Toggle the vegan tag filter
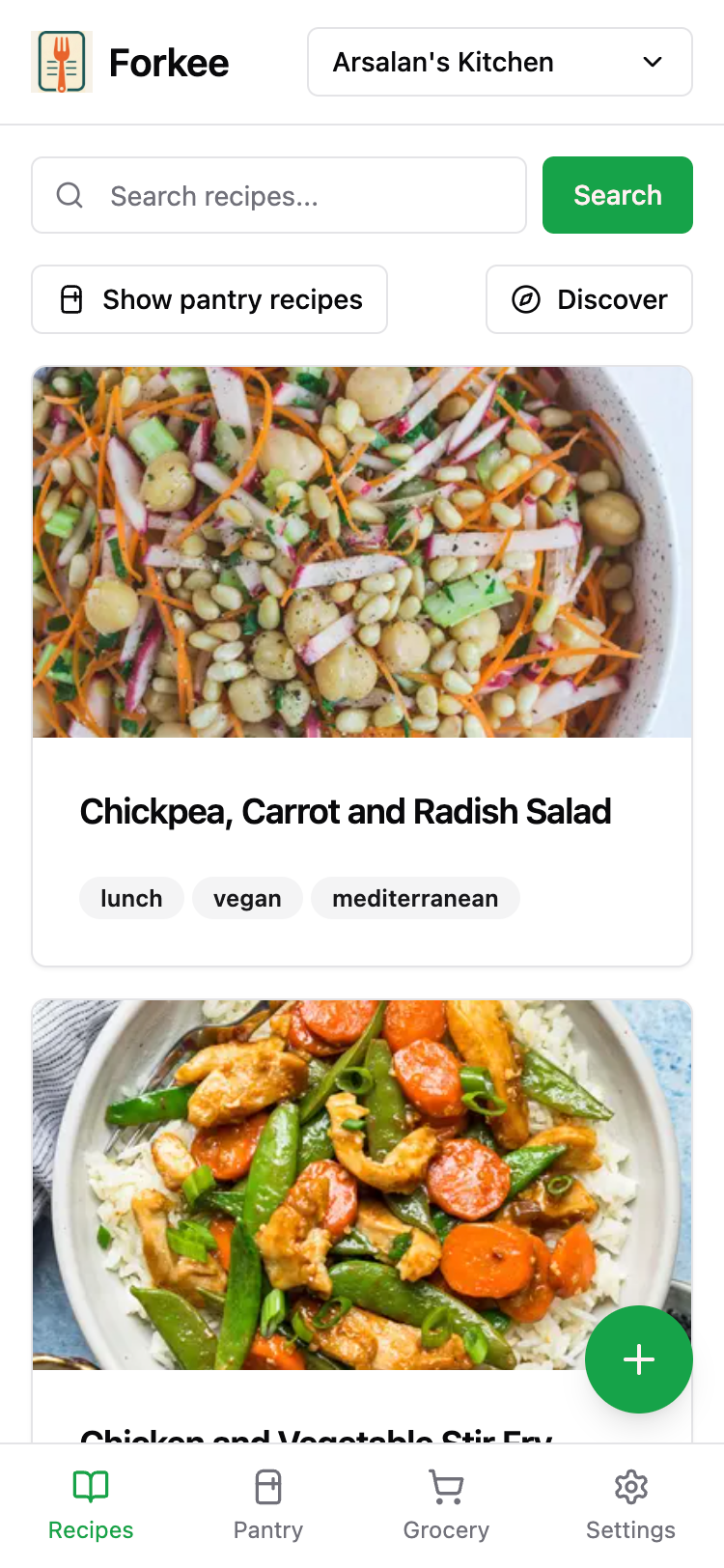The width and height of the screenshot is (724, 1568). 247,898
